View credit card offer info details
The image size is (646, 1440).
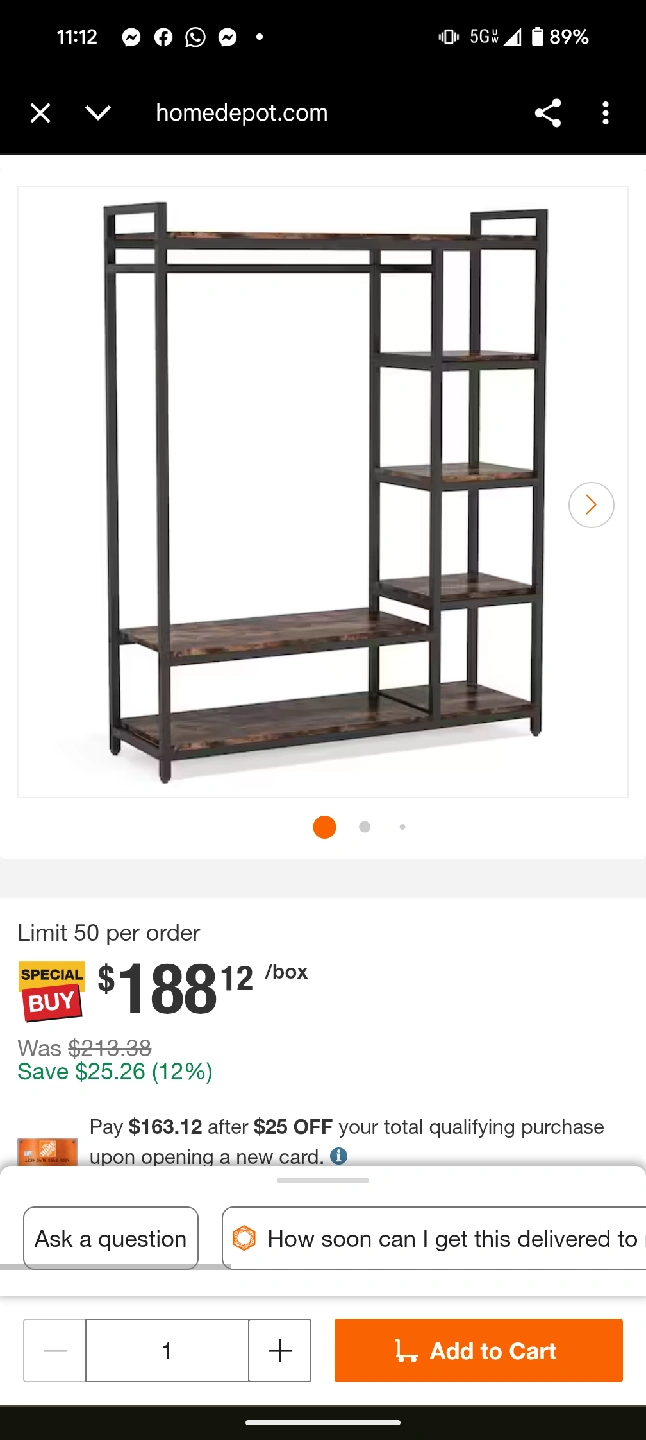(x=339, y=1156)
